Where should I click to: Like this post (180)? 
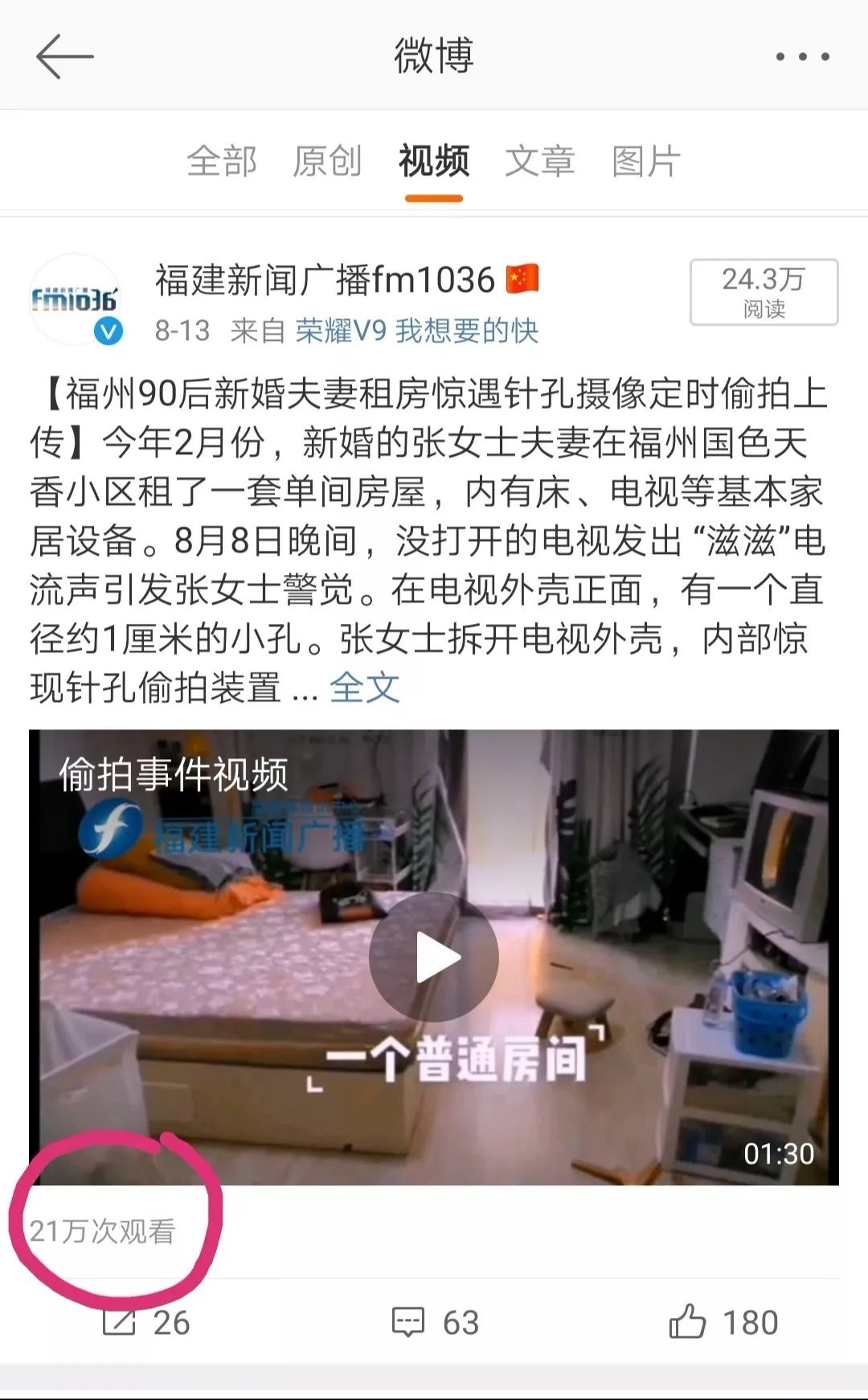point(723,1323)
